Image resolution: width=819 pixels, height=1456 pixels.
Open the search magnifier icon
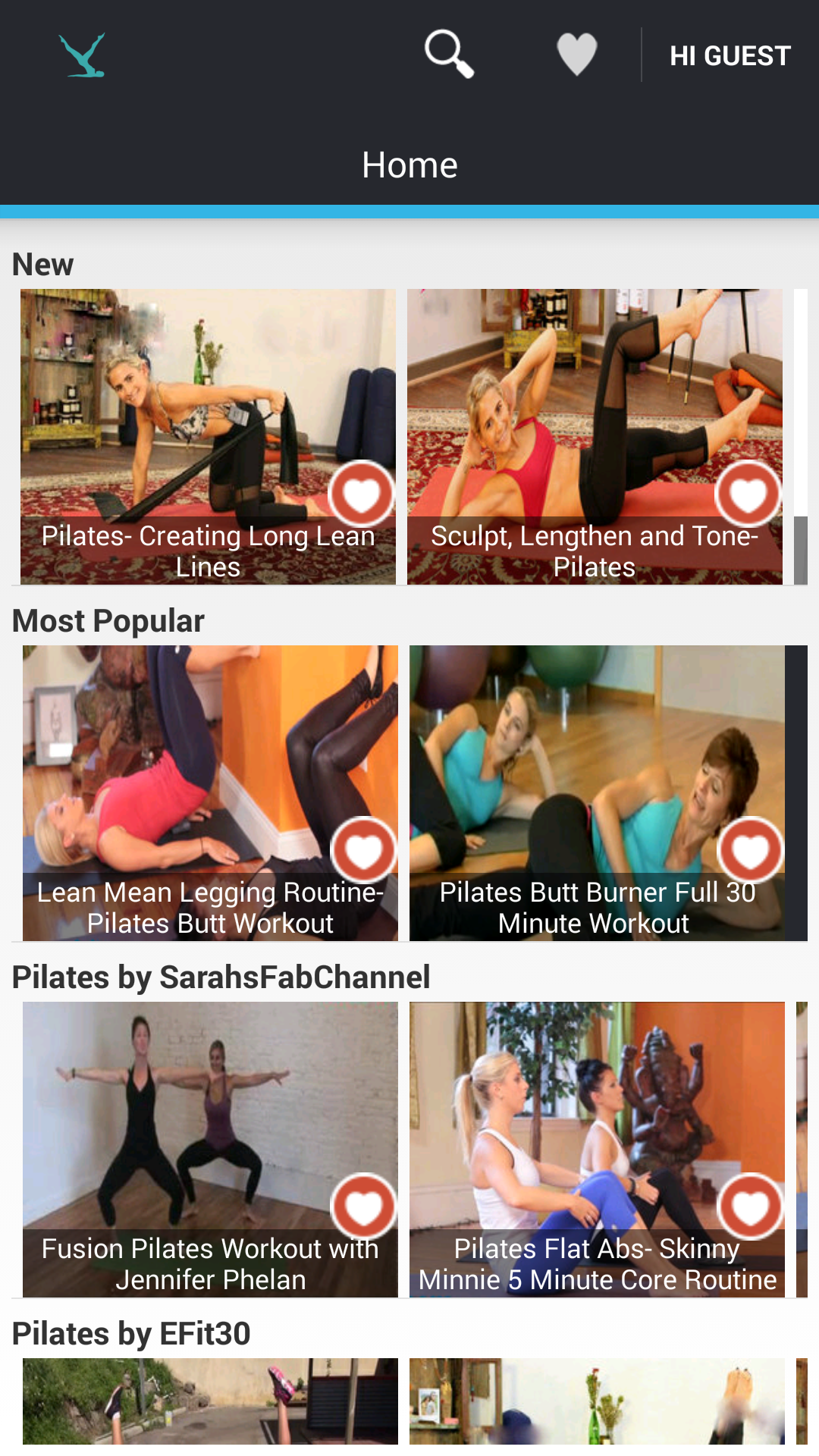click(x=449, y=55)
